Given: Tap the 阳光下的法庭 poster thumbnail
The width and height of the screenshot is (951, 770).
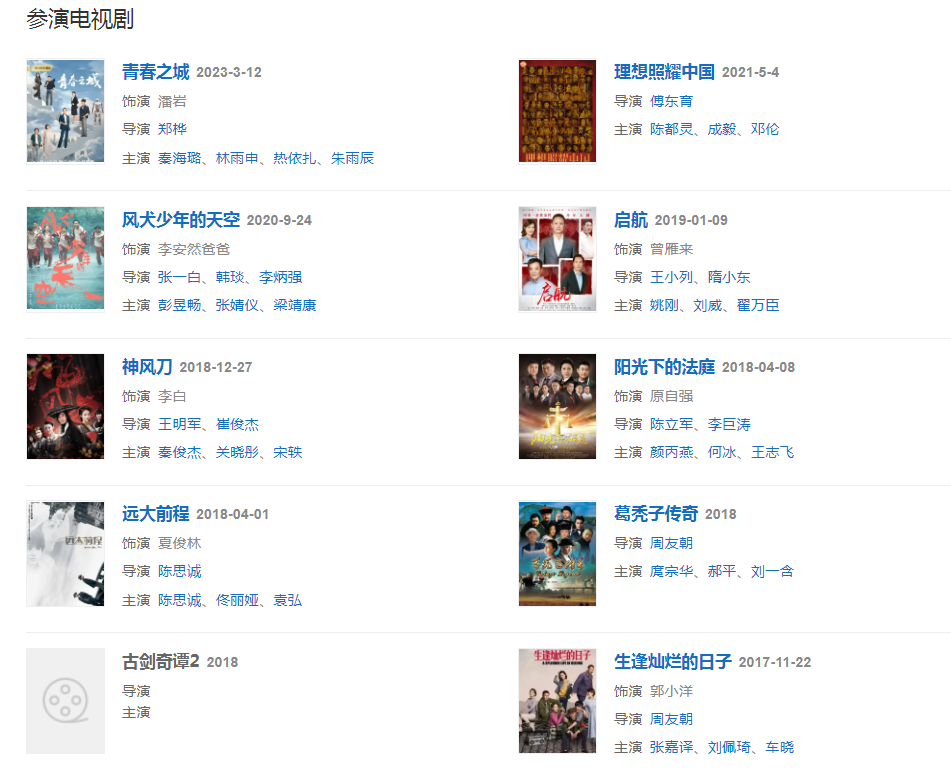Looking at the screenshot, I should coord(557,406).
